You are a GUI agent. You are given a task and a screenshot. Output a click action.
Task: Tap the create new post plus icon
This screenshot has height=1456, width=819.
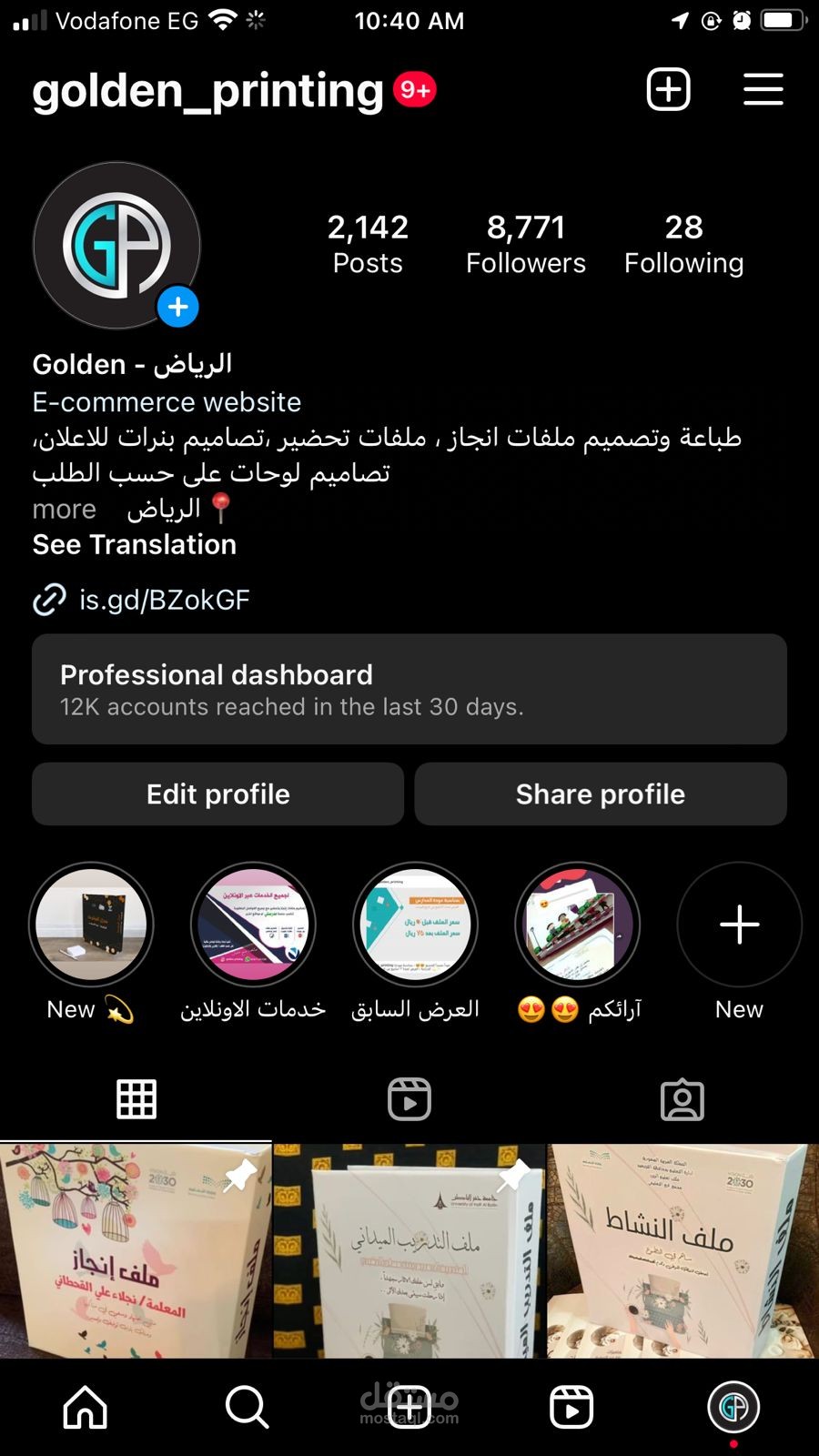[x=669, y=89]
